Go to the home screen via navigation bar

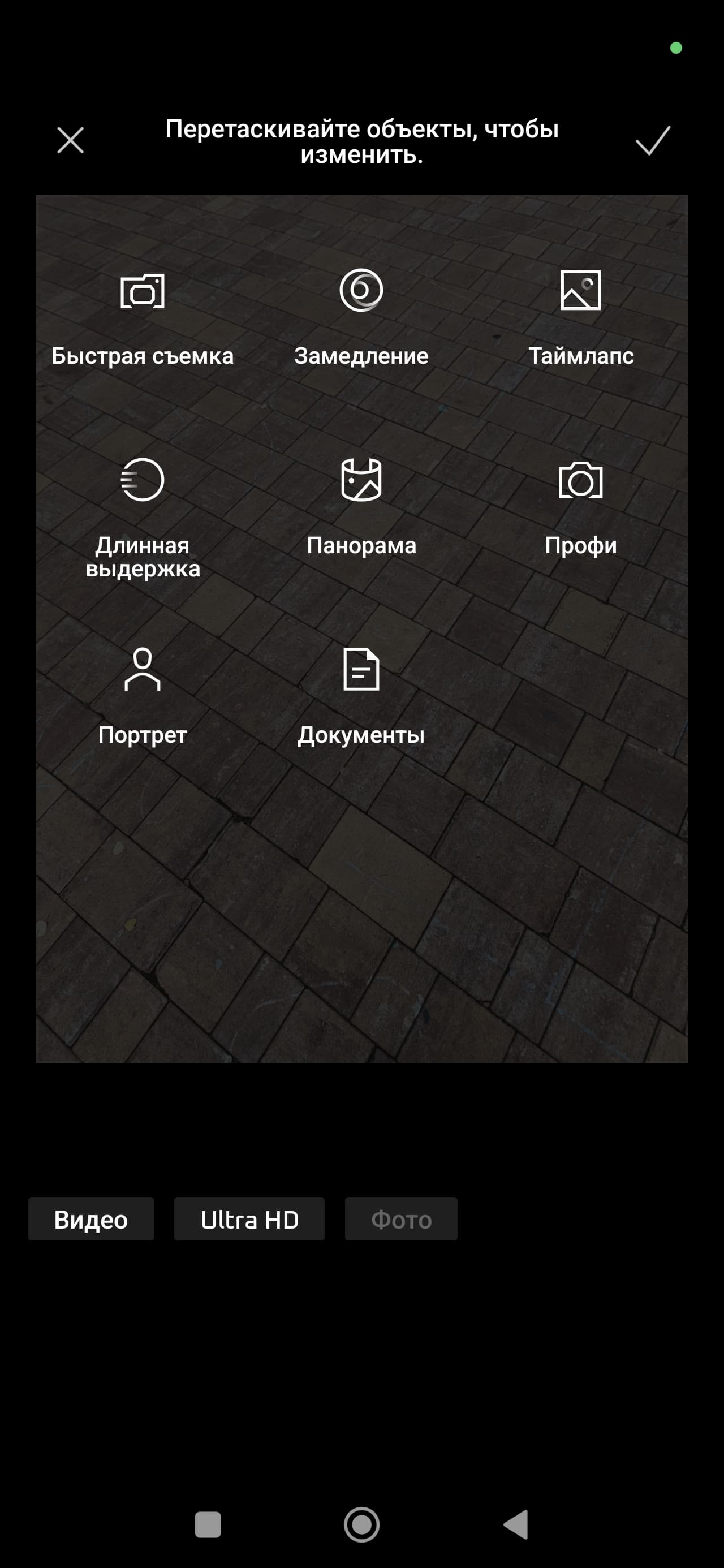[x=361, y=1525]
